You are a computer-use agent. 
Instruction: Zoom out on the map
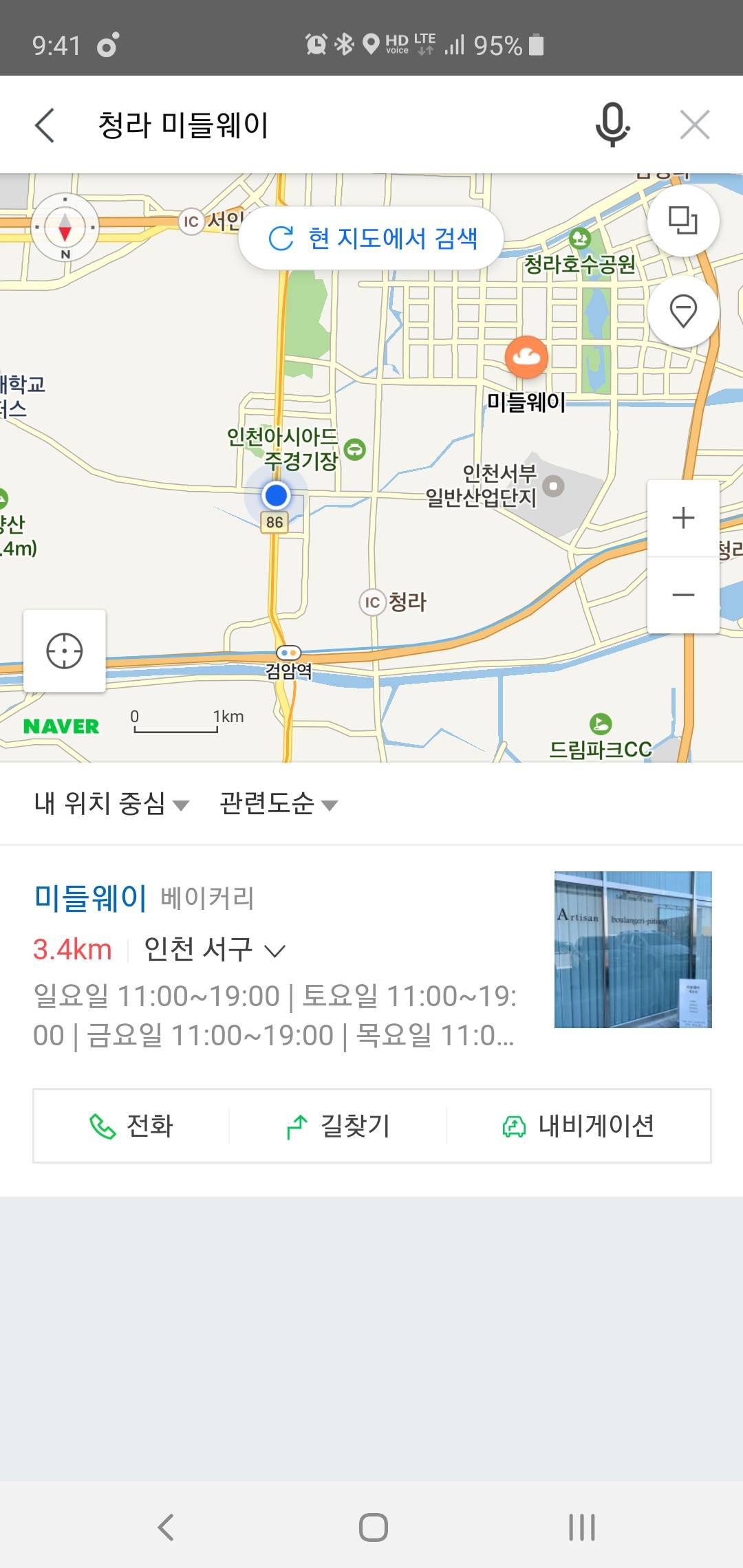[x=682, y=595]
